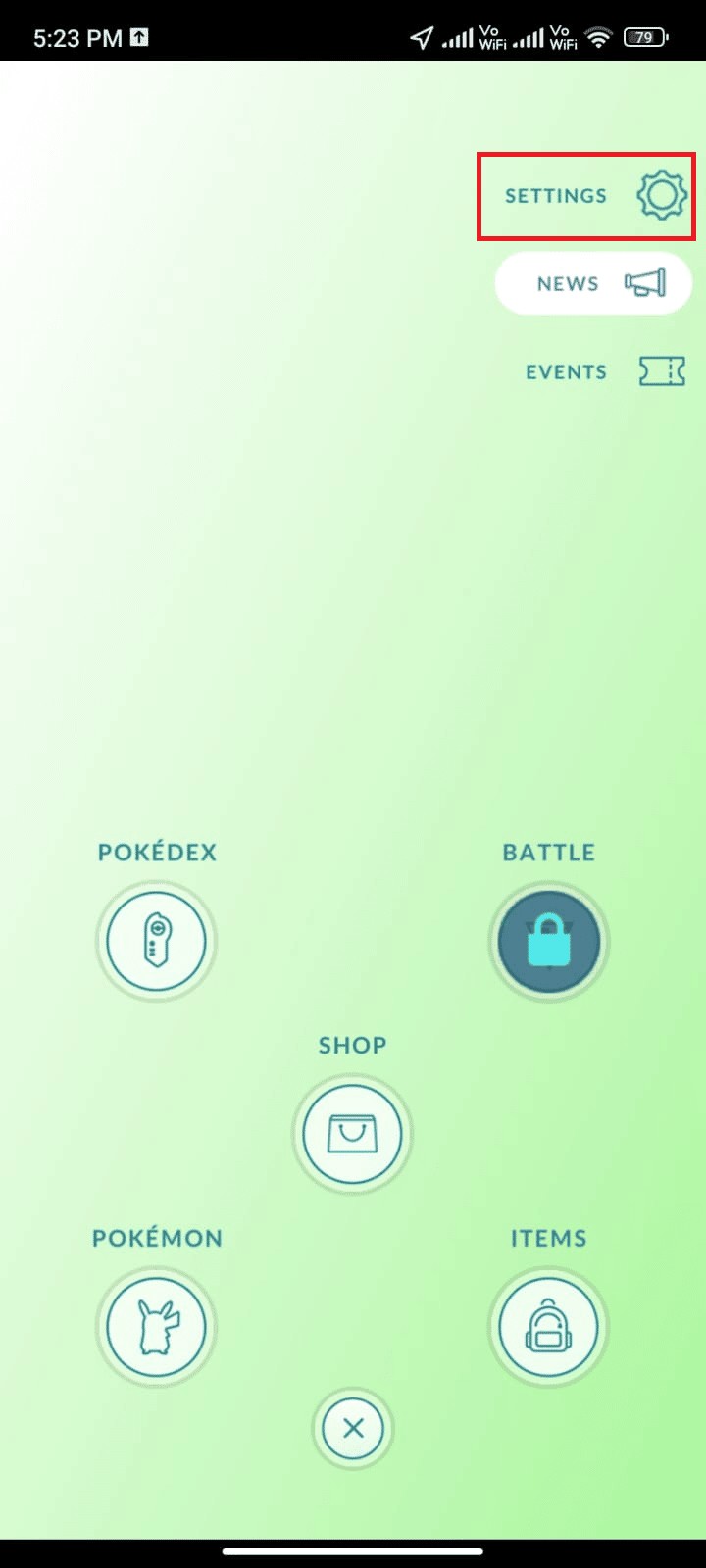Tap the POKÉMON label
This screenshot has width=706, height=1568.
coord(157,1238)
